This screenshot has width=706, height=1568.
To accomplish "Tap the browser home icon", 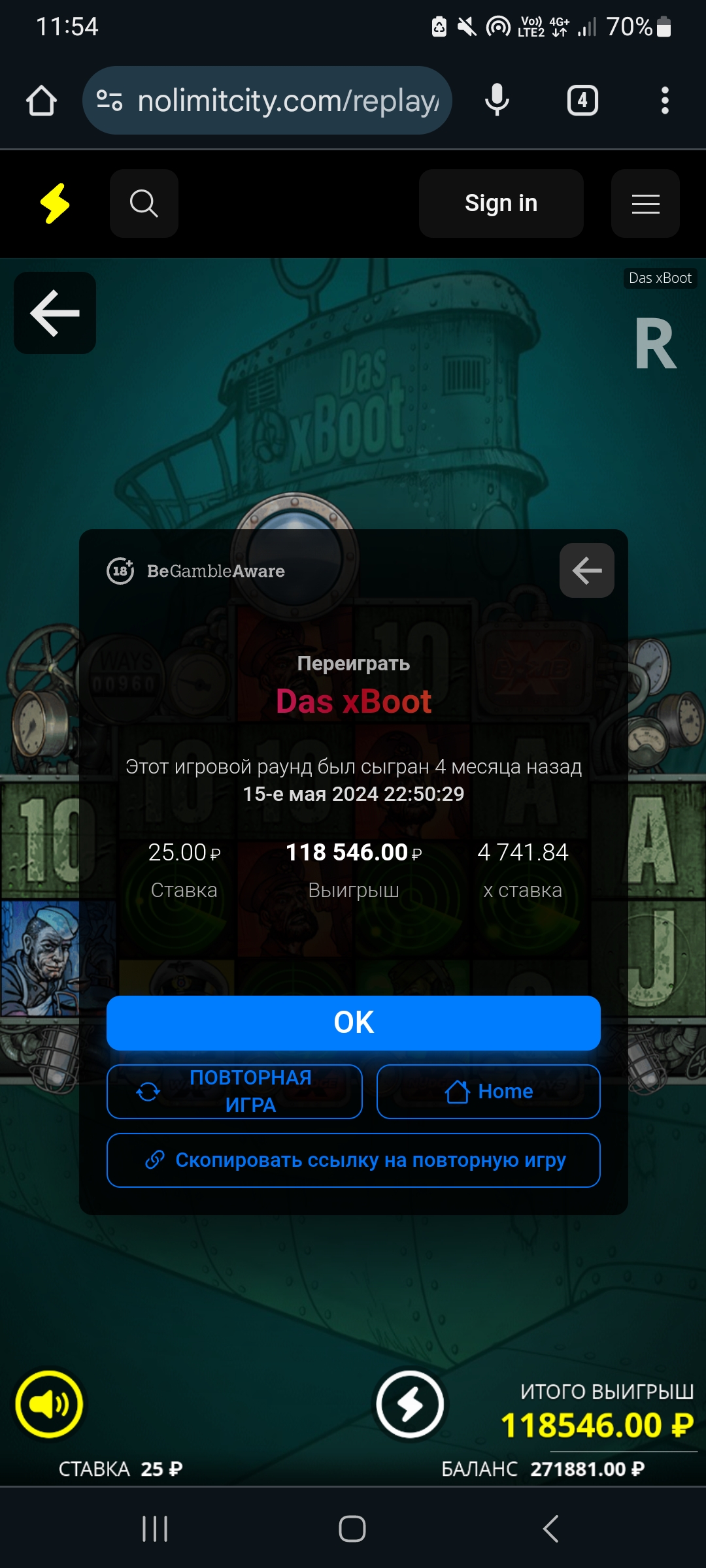I will click(x=41, y=101).
